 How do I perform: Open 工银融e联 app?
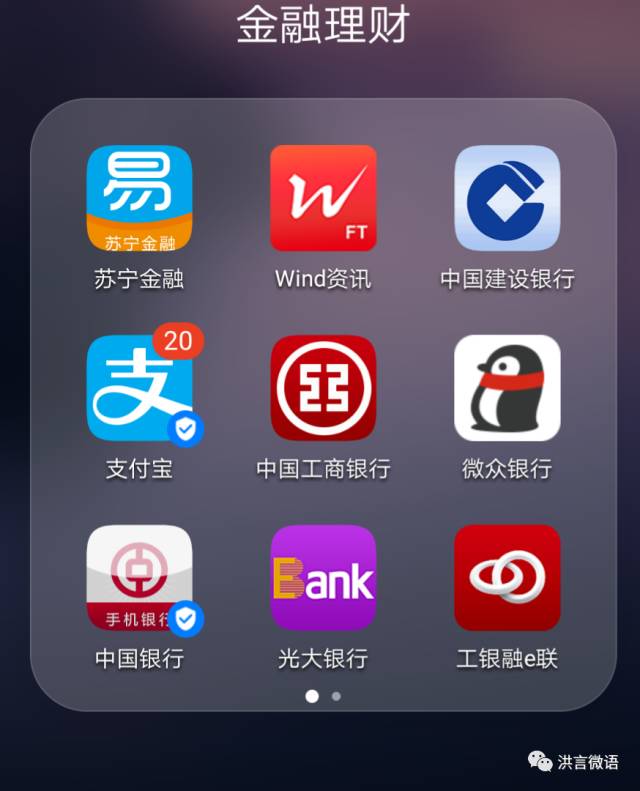coord(507,578)
